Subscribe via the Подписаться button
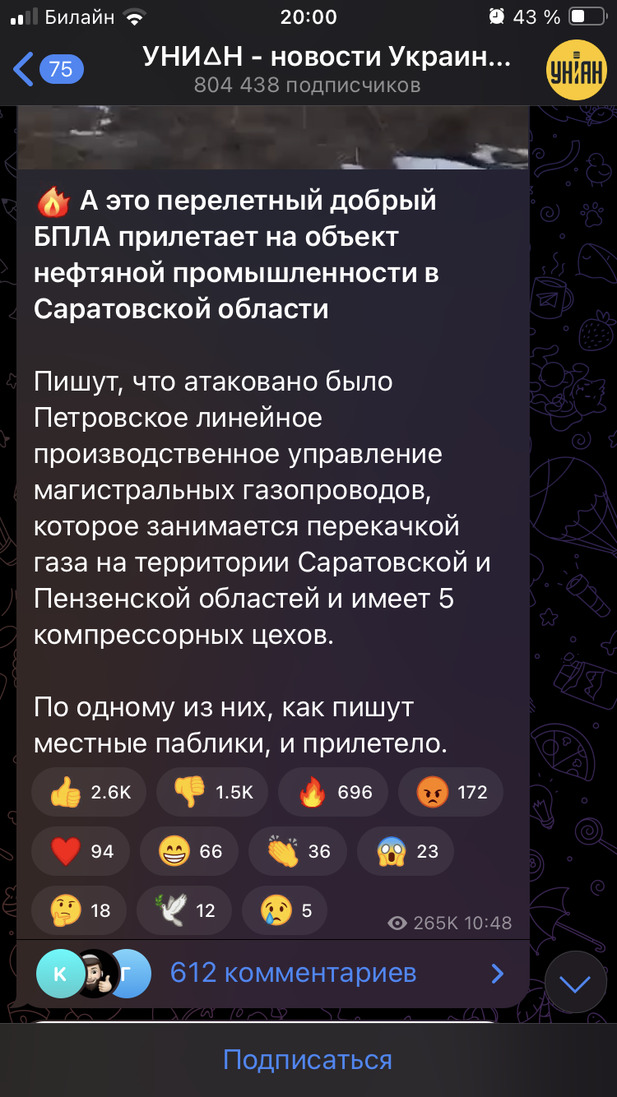The width and height of the screenshot is (617, 1097). (x=308, y=1059)
